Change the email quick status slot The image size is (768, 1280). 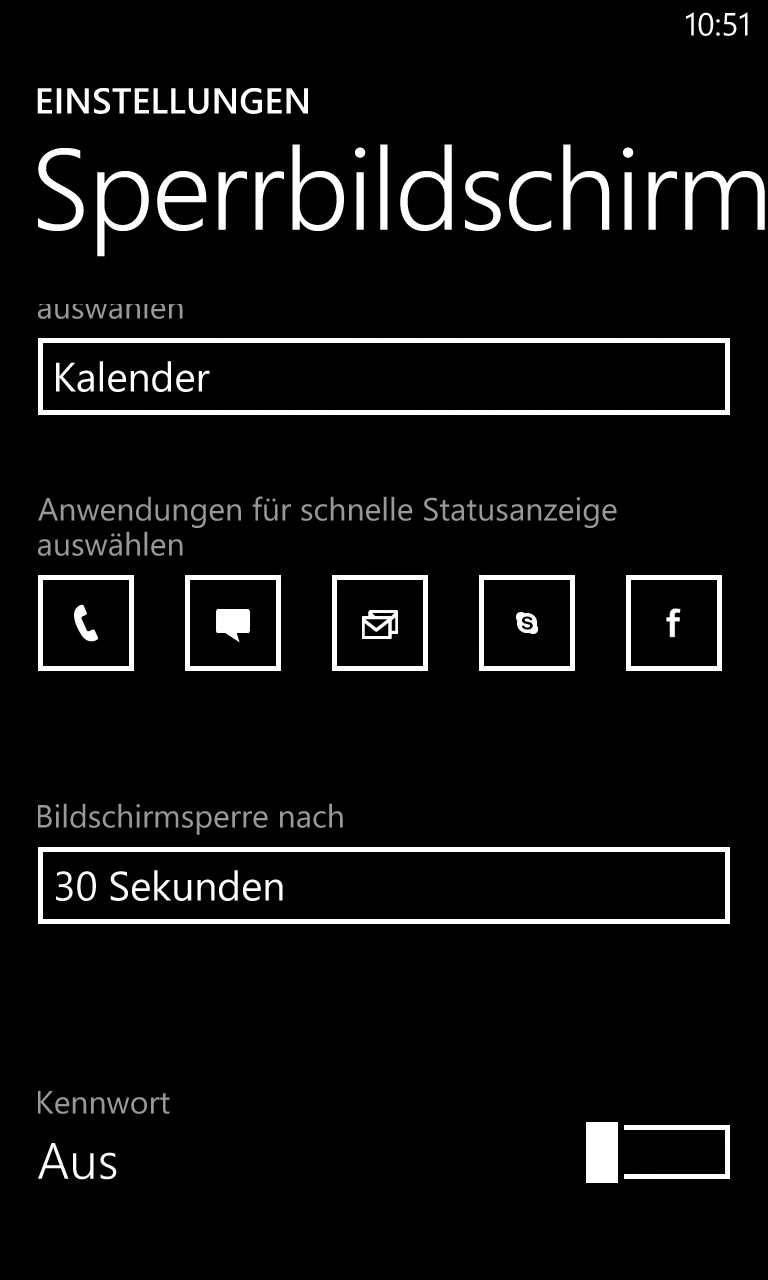pyautogui.click(x=380, y=623)
